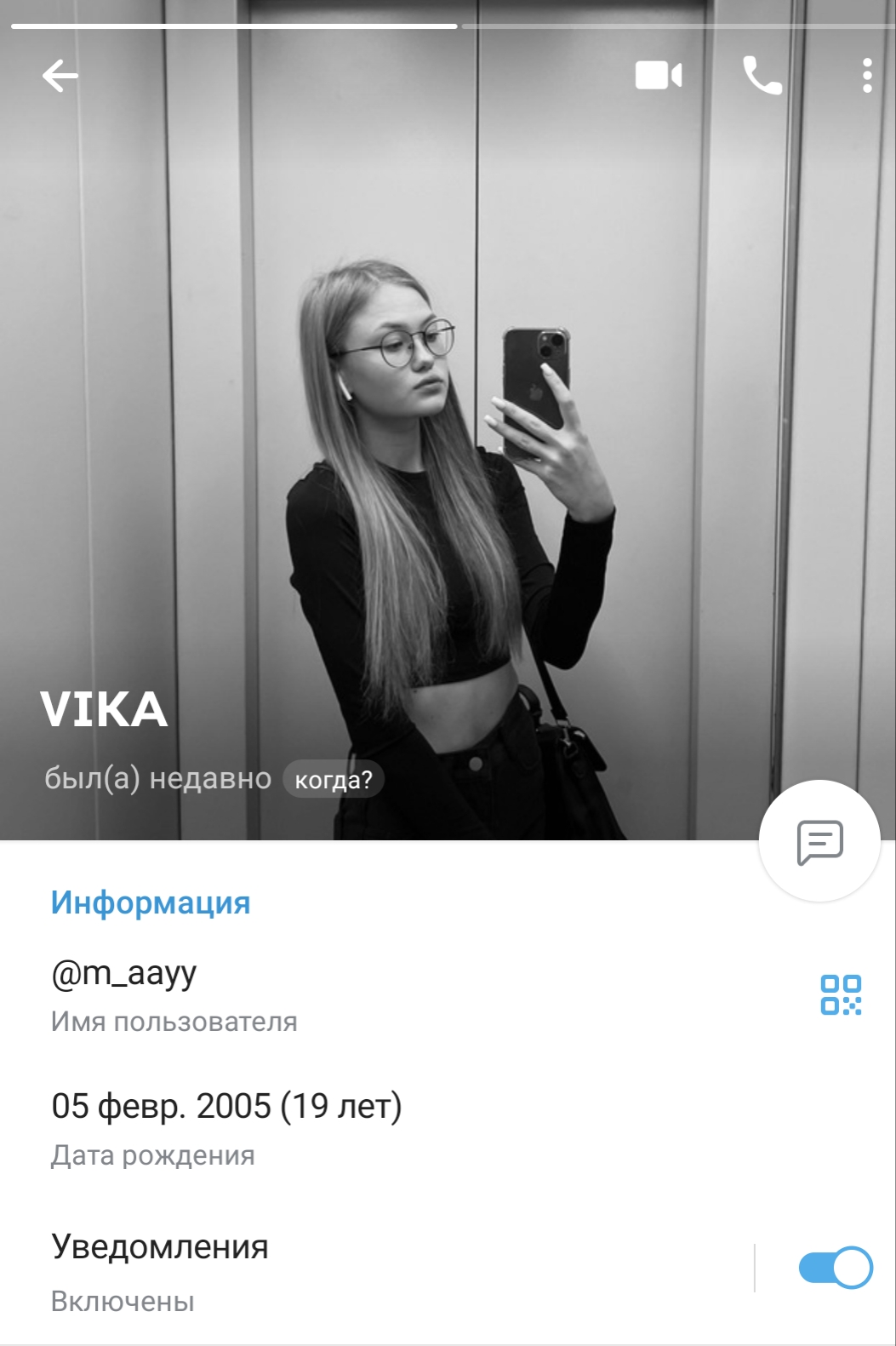Open the three-dot overflow menu
Image resolution: width=896 pixels, height=1346 pixels.
point(866,76)
